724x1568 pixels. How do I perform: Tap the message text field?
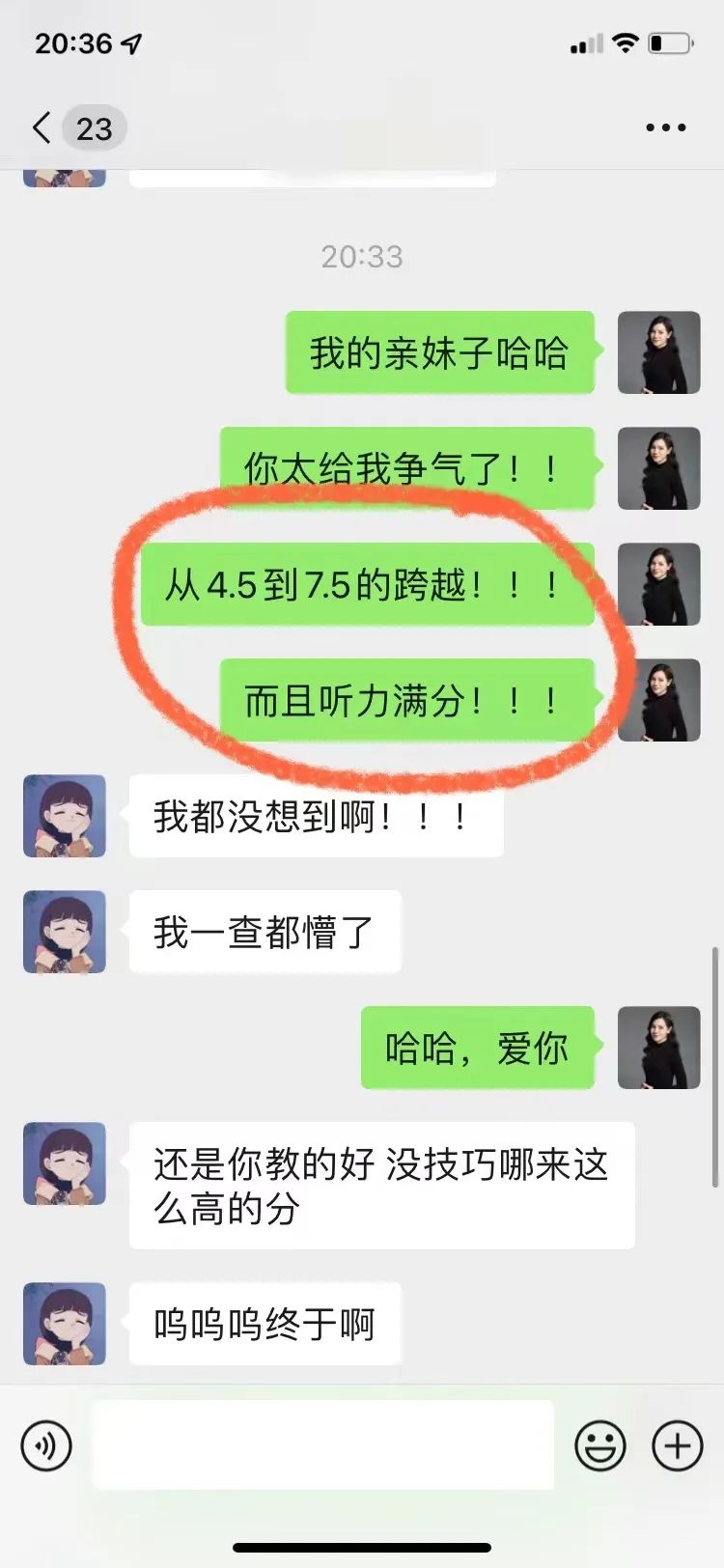(x=323, y=1444)
